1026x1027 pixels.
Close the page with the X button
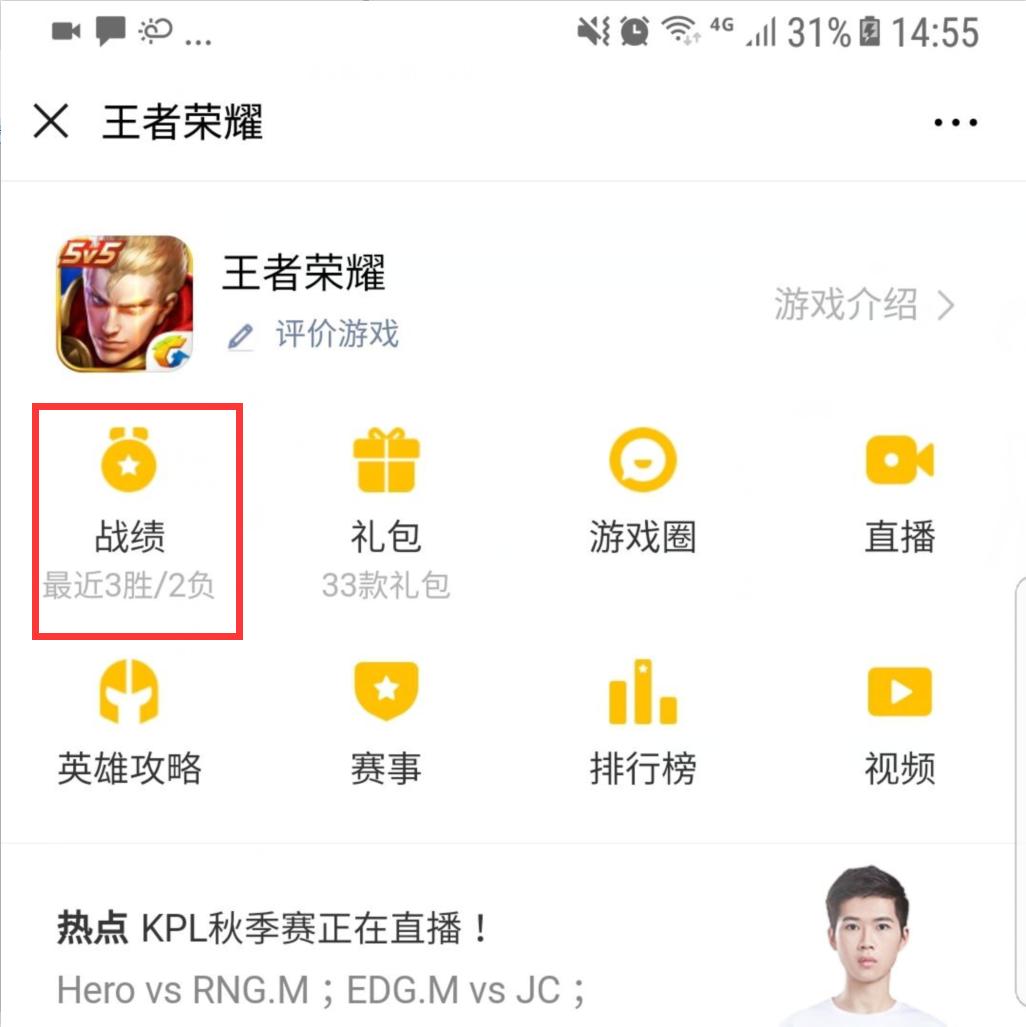pos(50,121)
